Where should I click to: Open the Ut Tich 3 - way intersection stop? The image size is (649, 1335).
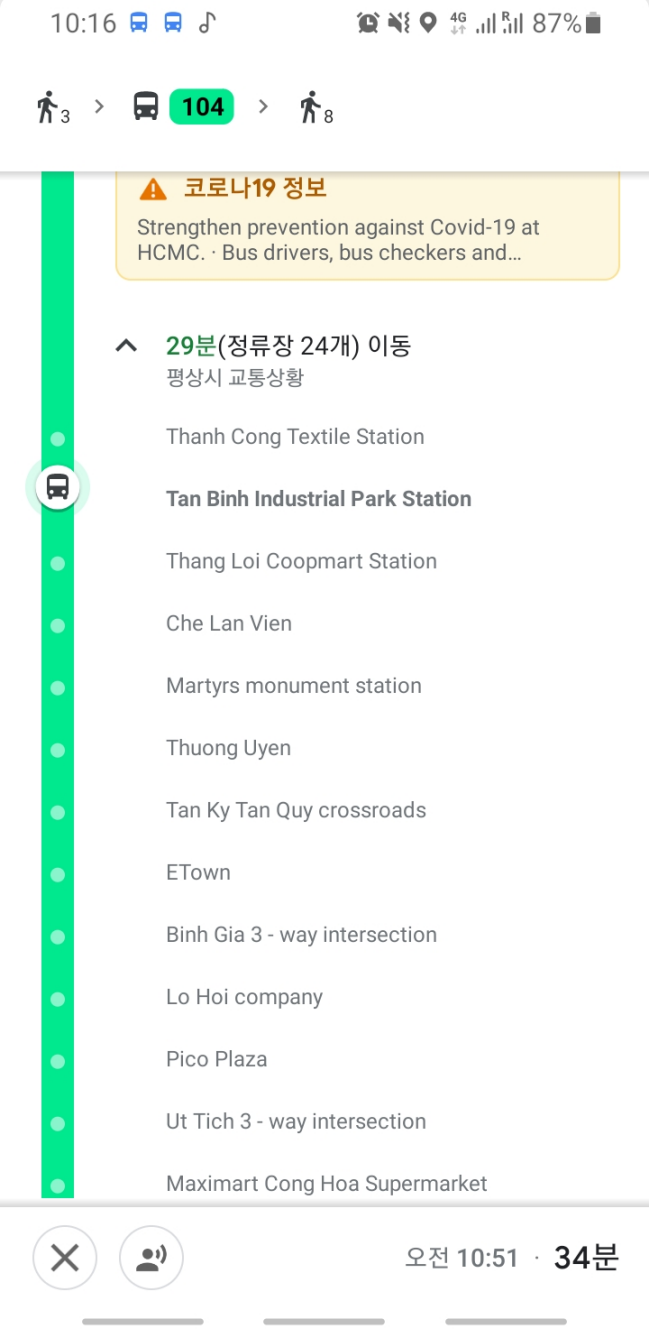pos(296,1121)
